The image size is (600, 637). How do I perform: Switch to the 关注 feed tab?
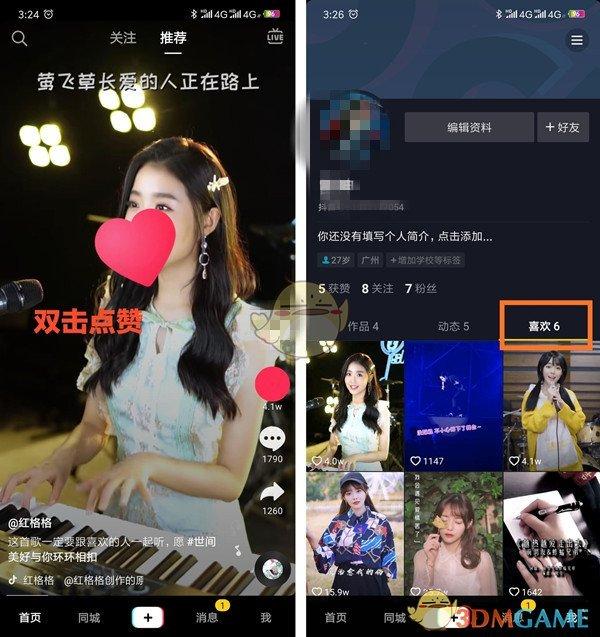[x=123, y=37]
